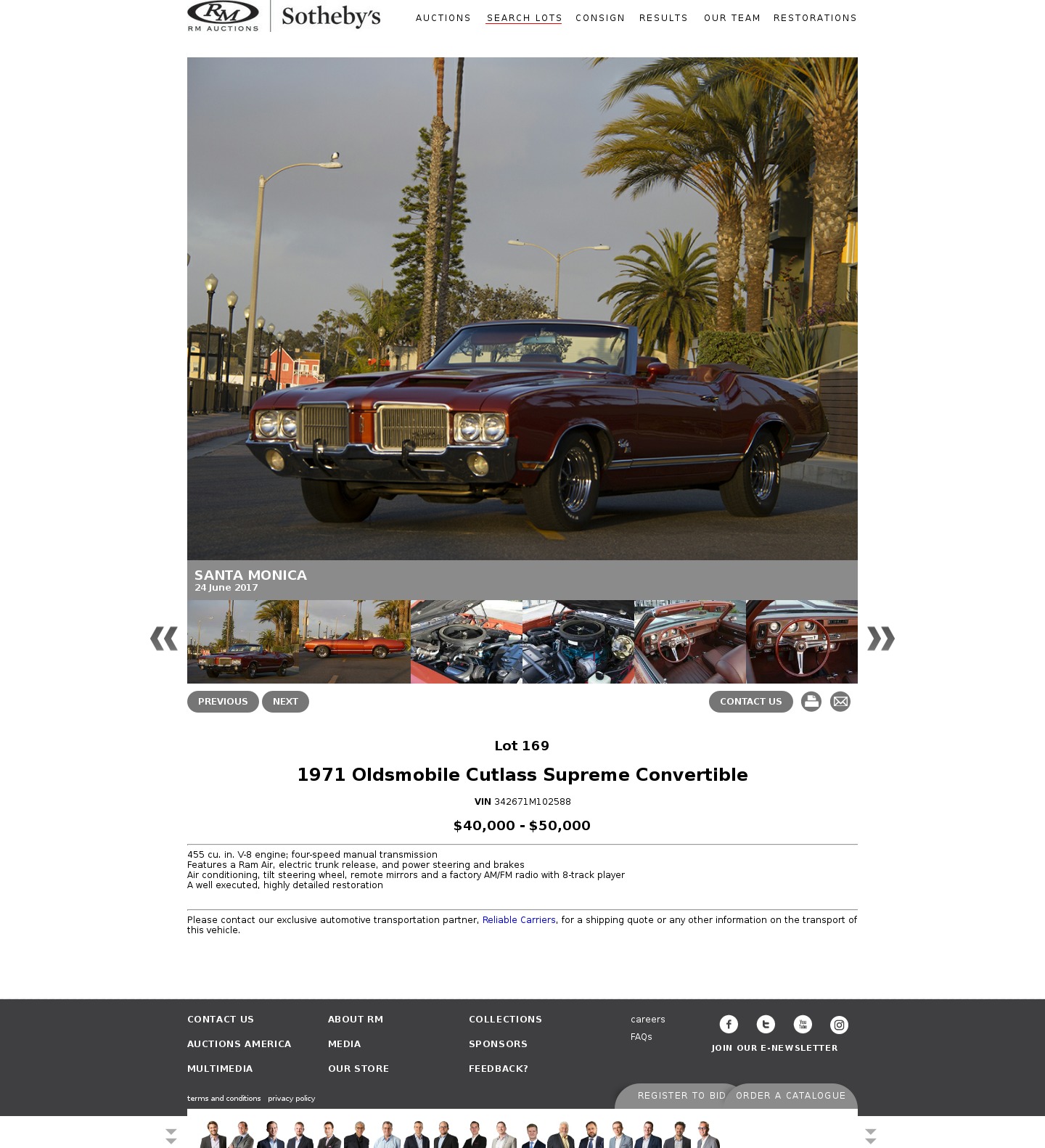The height and width of the screenshot is (1148, 1045).
Task: Open the Restorations page
Action: click(814, 18)
